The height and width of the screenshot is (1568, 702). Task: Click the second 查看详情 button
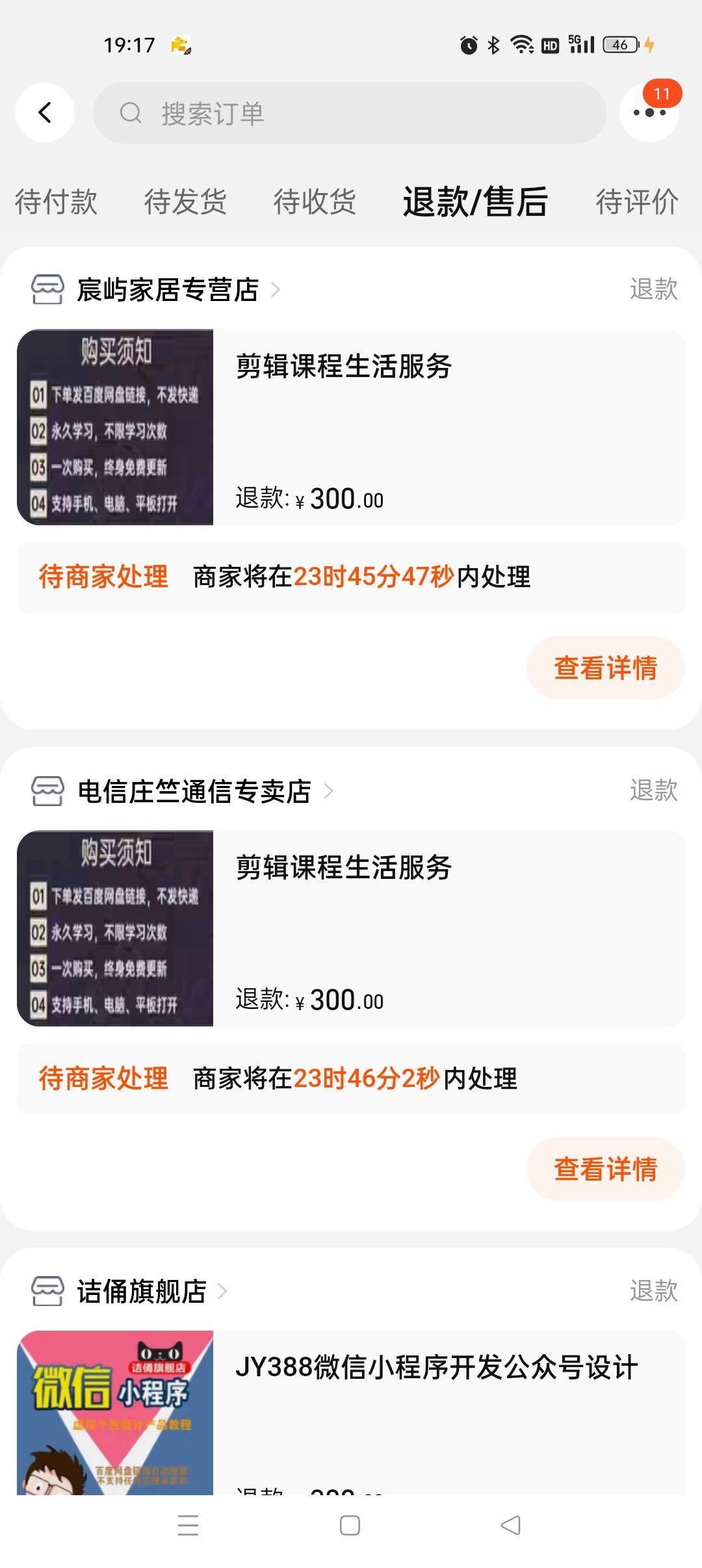point(604,1169)
